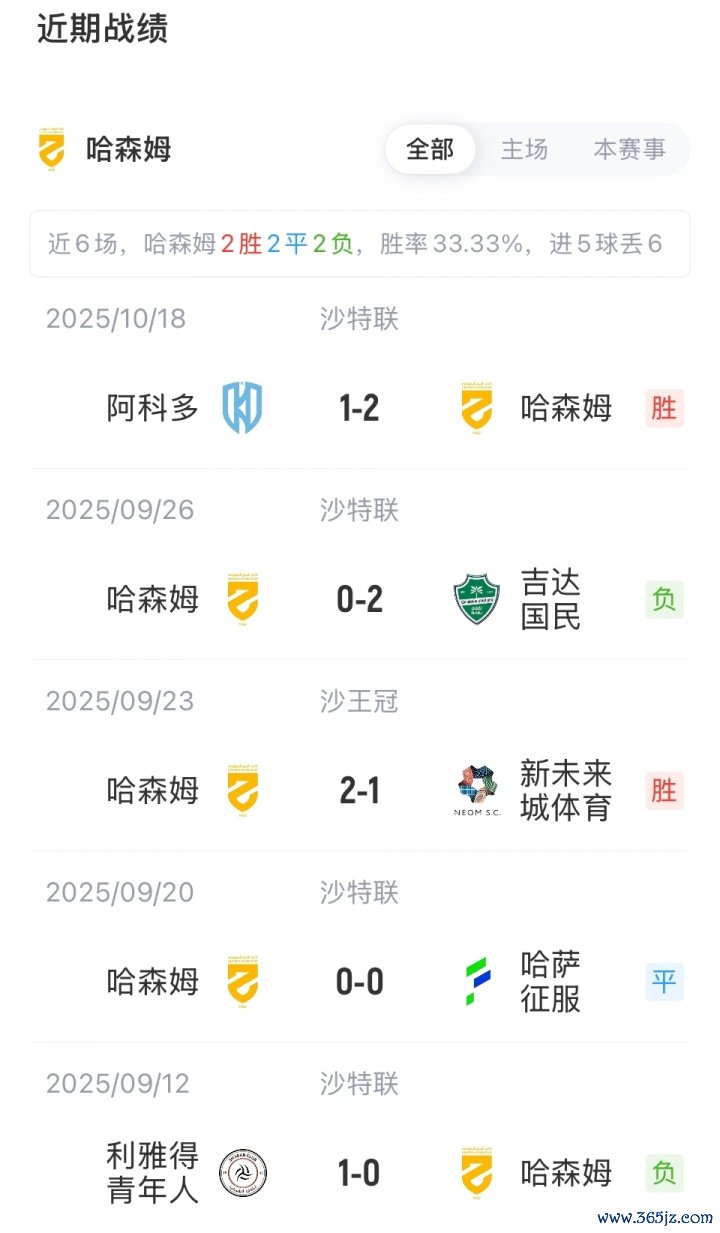Open the 利雅得青年人 vs 哈森姆 1-0 match

(359, 1172)
